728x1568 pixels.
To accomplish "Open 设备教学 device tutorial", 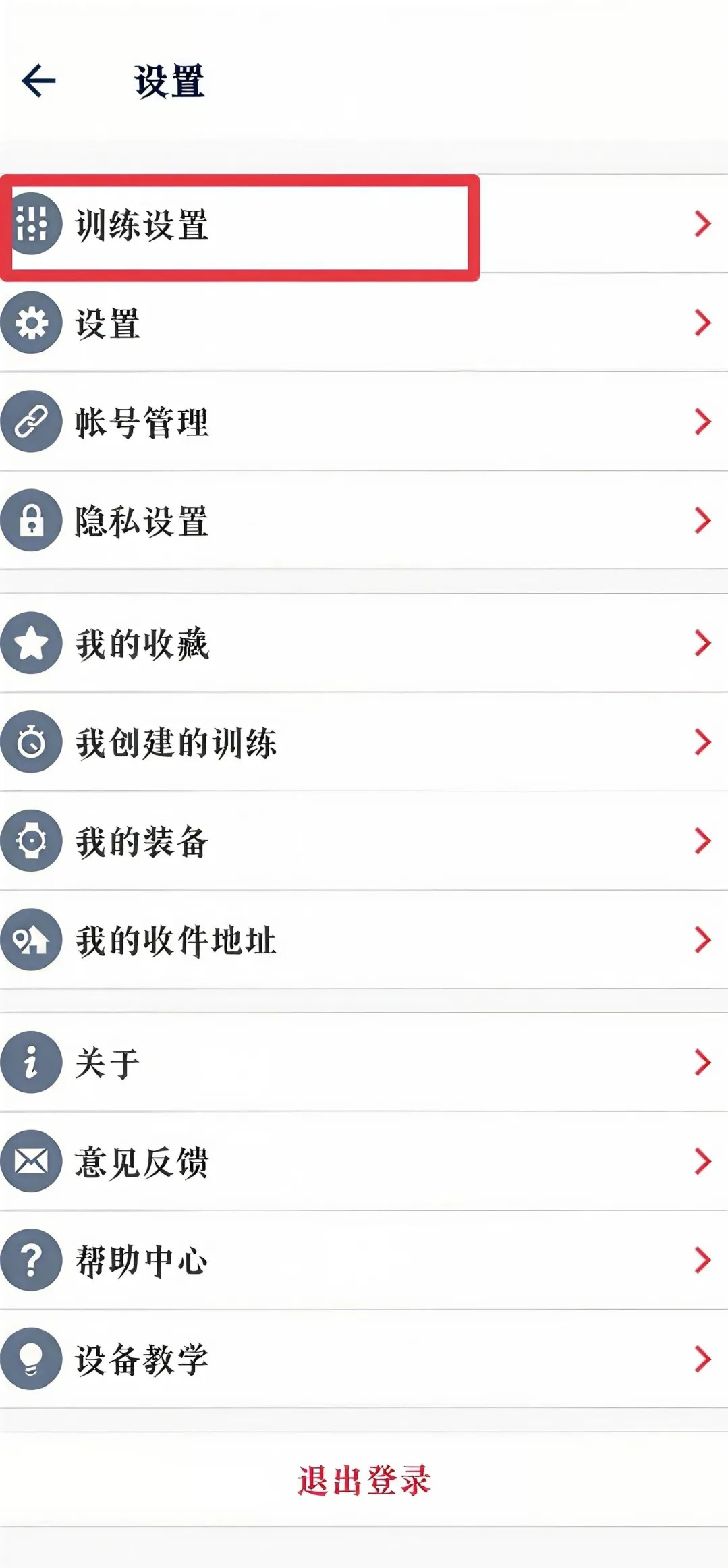I will pos(142,1359).
